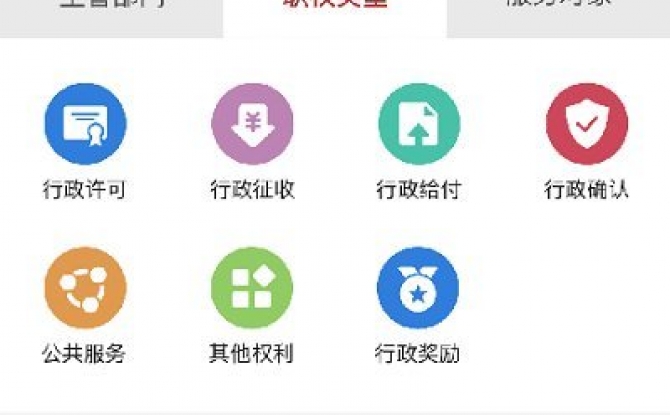Select the 行政征收 category
Image resolution: width=670 pixels, height=415 pixels.
252,125
